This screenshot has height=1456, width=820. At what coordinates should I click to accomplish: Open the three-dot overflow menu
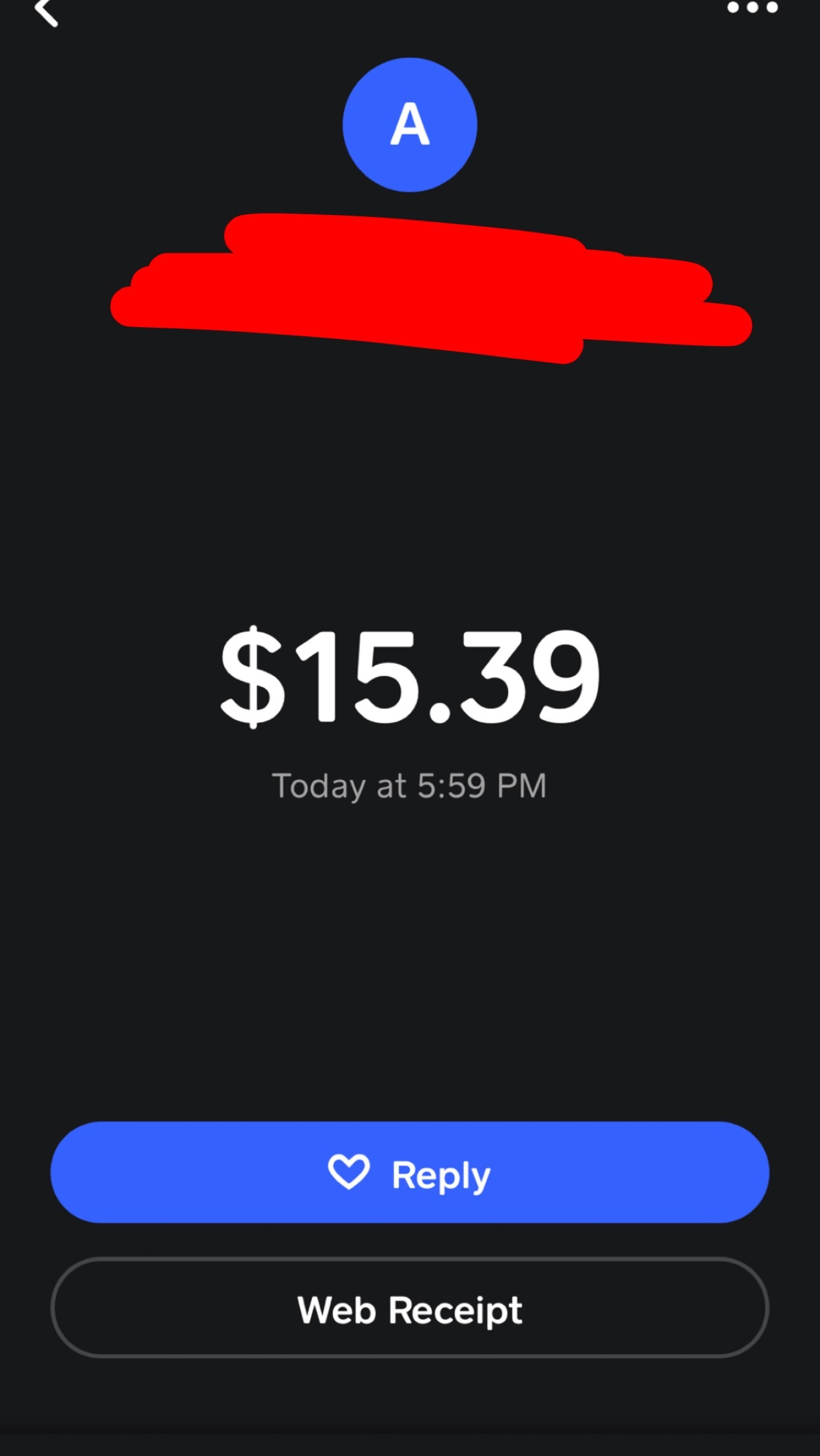coord(752,8)
